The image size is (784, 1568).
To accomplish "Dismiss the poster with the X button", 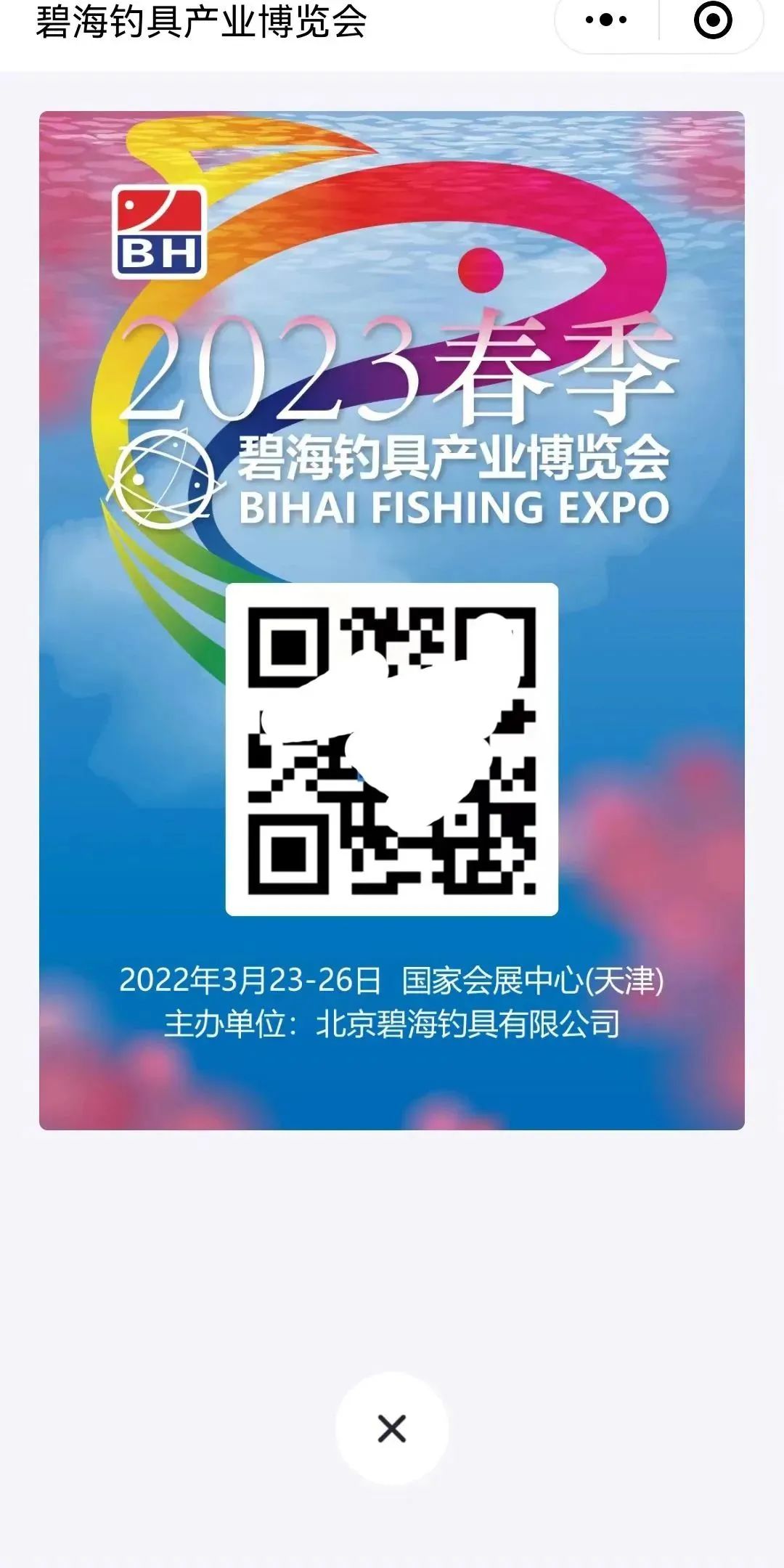I will pos(392,1428).
